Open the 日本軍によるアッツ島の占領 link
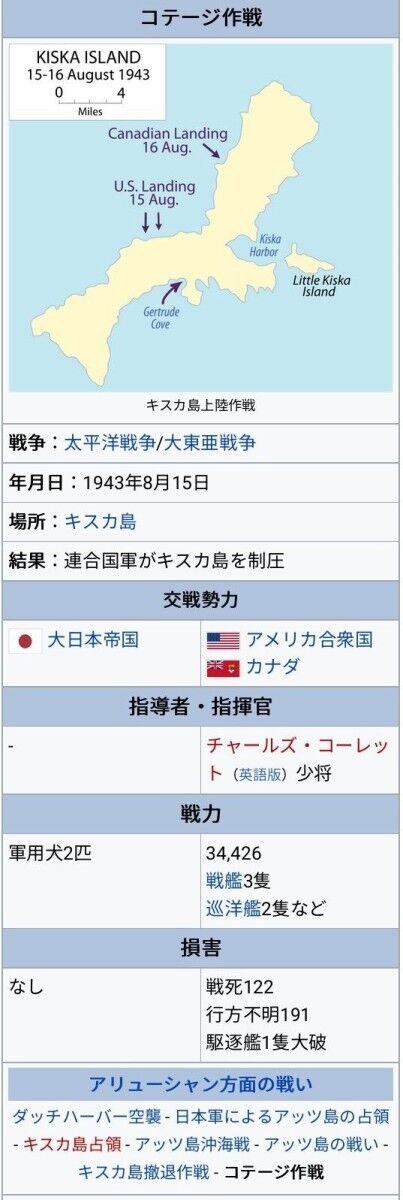 point(280,1117)
